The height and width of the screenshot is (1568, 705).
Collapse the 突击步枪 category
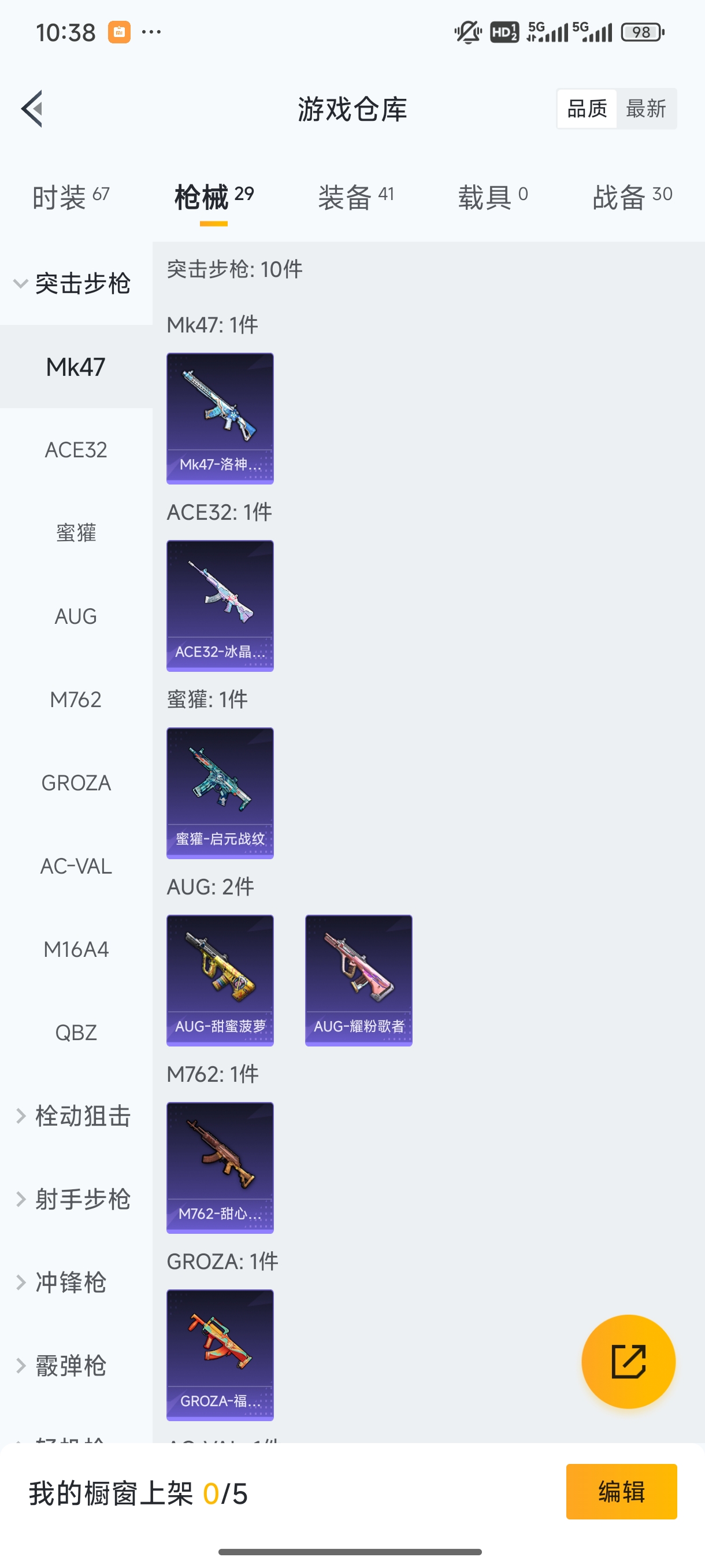click(73, 283)
